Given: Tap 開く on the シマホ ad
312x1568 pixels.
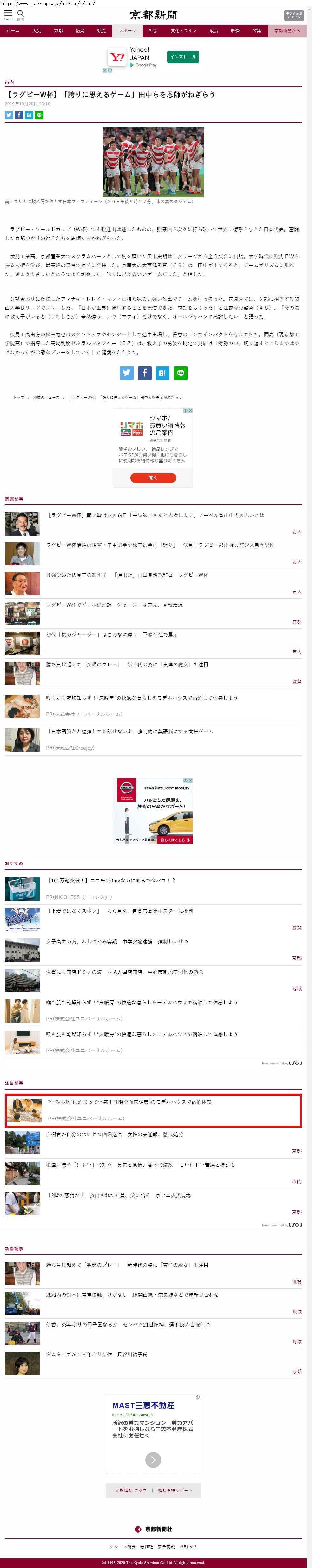Looking at the screenshot, I should (153, 478).
